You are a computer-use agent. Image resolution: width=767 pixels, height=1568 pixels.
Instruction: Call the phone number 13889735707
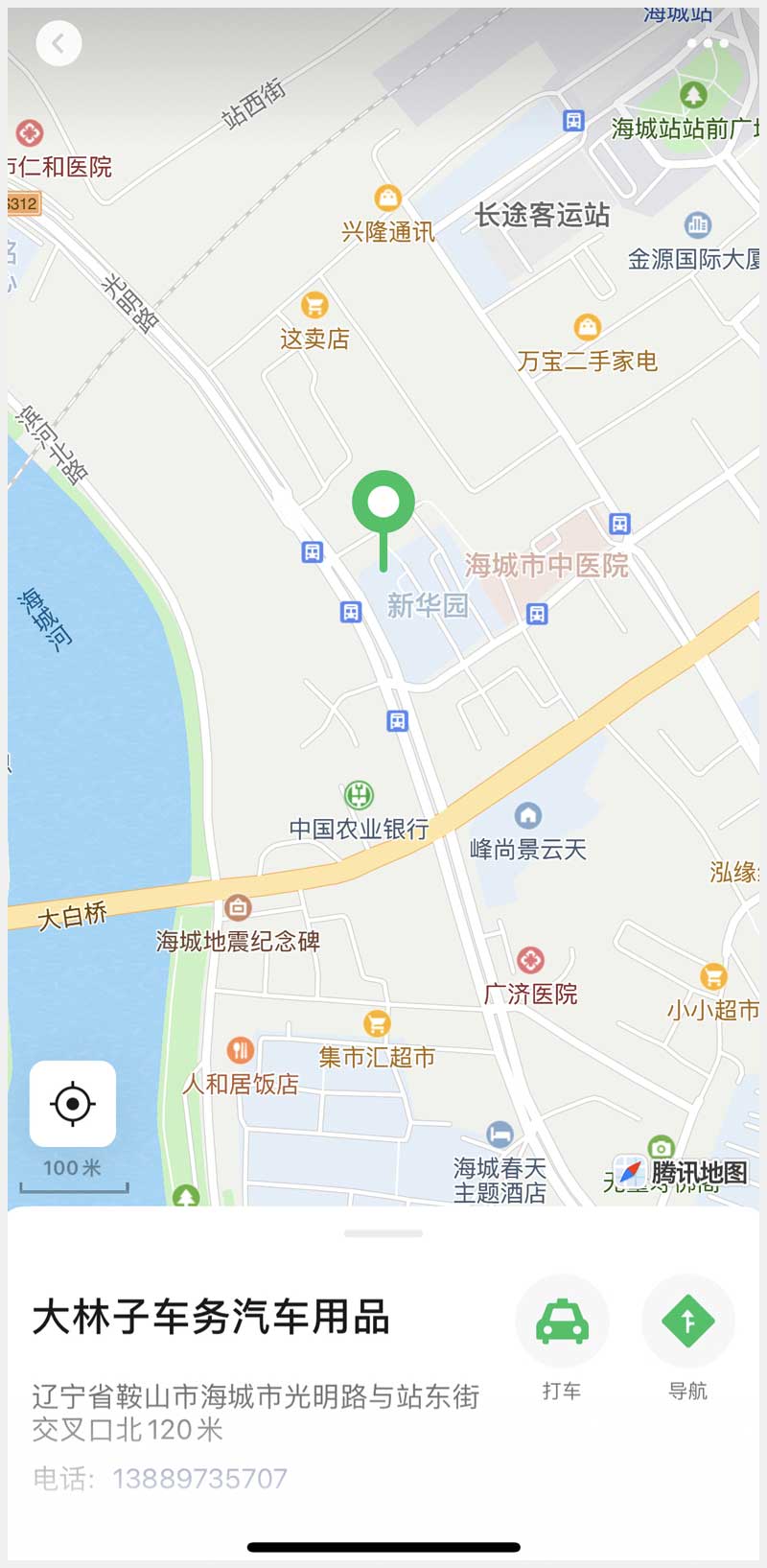[x=199, y=1479]
